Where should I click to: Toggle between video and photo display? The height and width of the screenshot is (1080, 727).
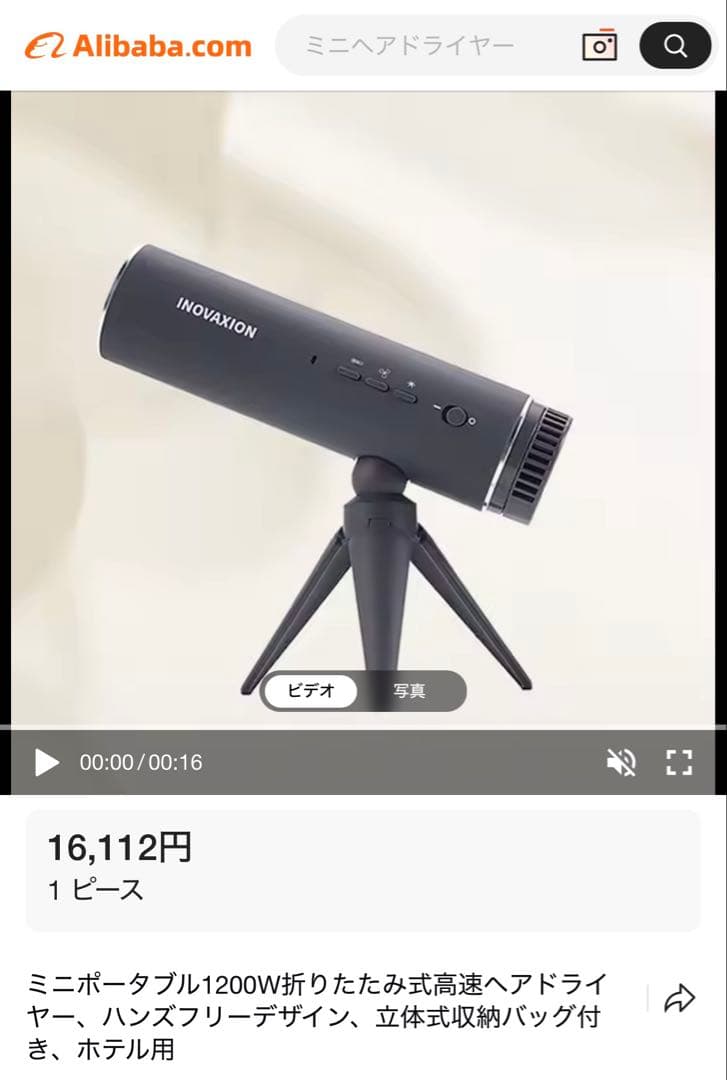click(365, 691)
